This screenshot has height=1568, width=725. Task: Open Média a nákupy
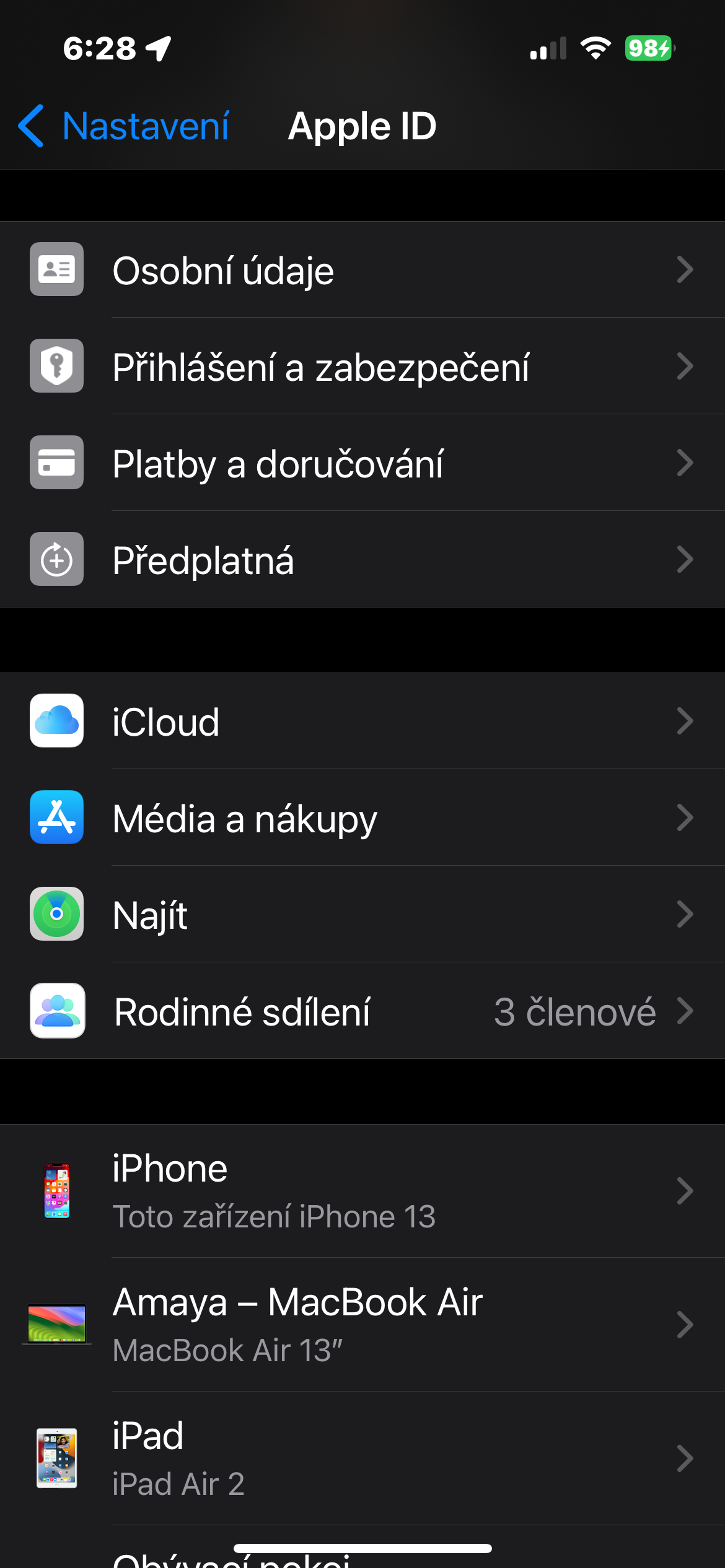pyautogui.click(x=362, y=818)
